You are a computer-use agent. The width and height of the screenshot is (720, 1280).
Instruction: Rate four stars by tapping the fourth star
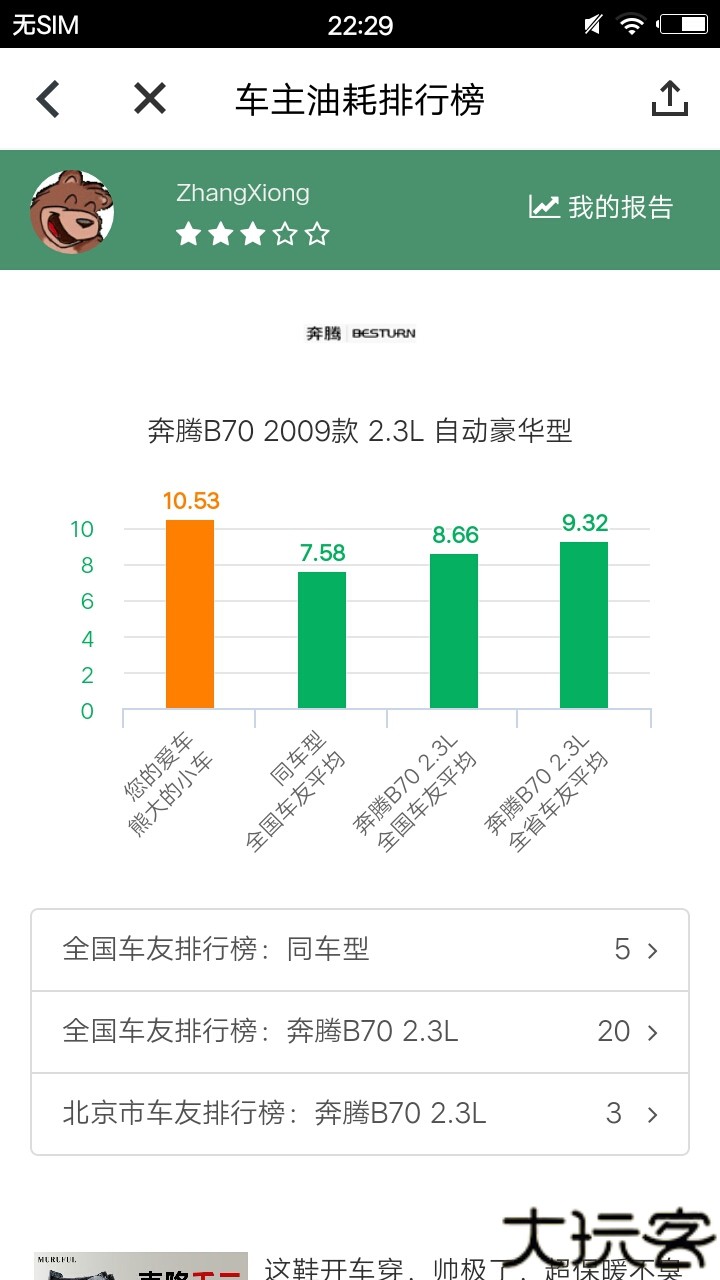(x=287, y=234)
